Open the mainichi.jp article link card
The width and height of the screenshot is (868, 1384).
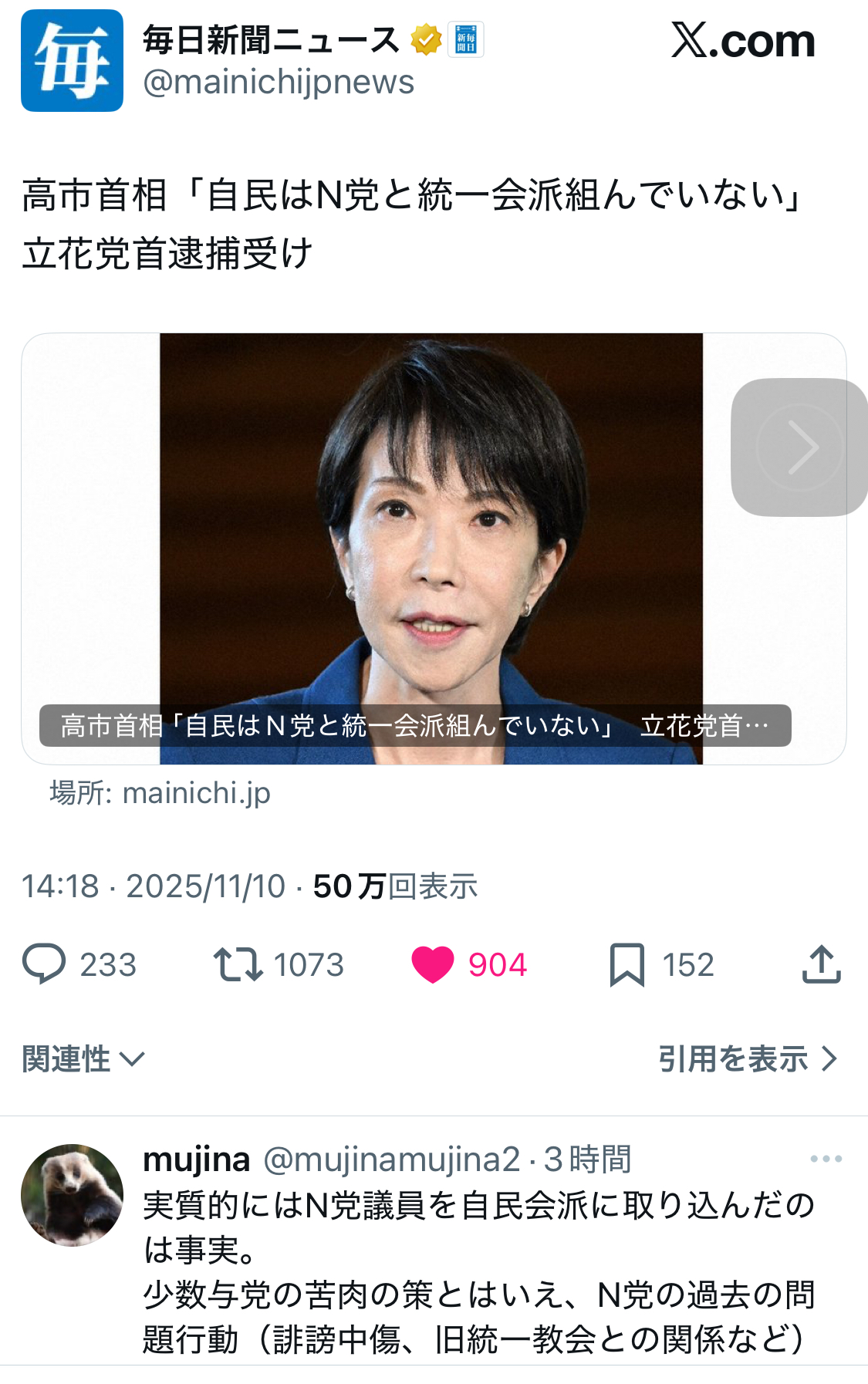point(431,548)
